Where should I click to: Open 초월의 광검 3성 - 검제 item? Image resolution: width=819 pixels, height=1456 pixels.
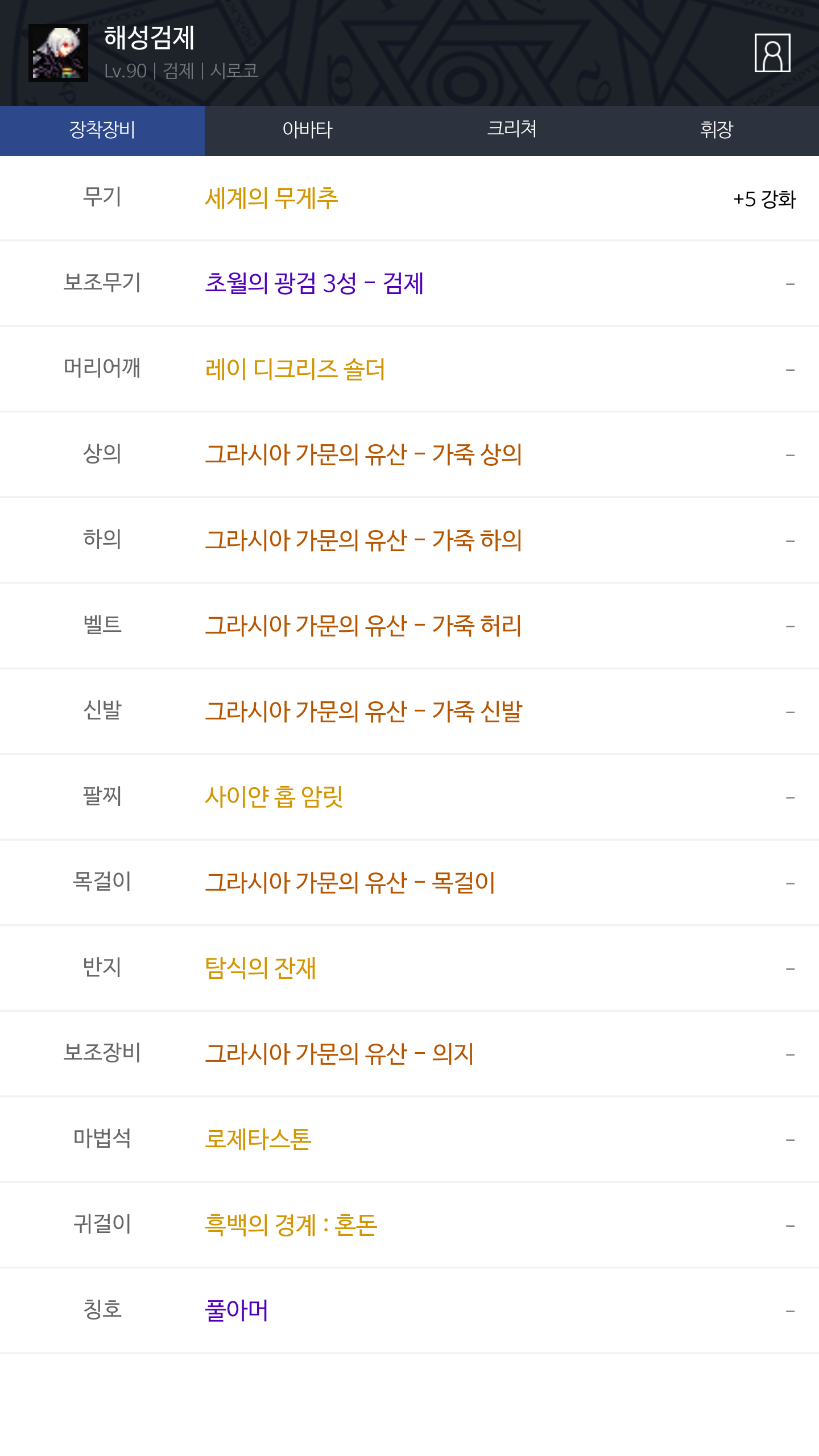314,283
